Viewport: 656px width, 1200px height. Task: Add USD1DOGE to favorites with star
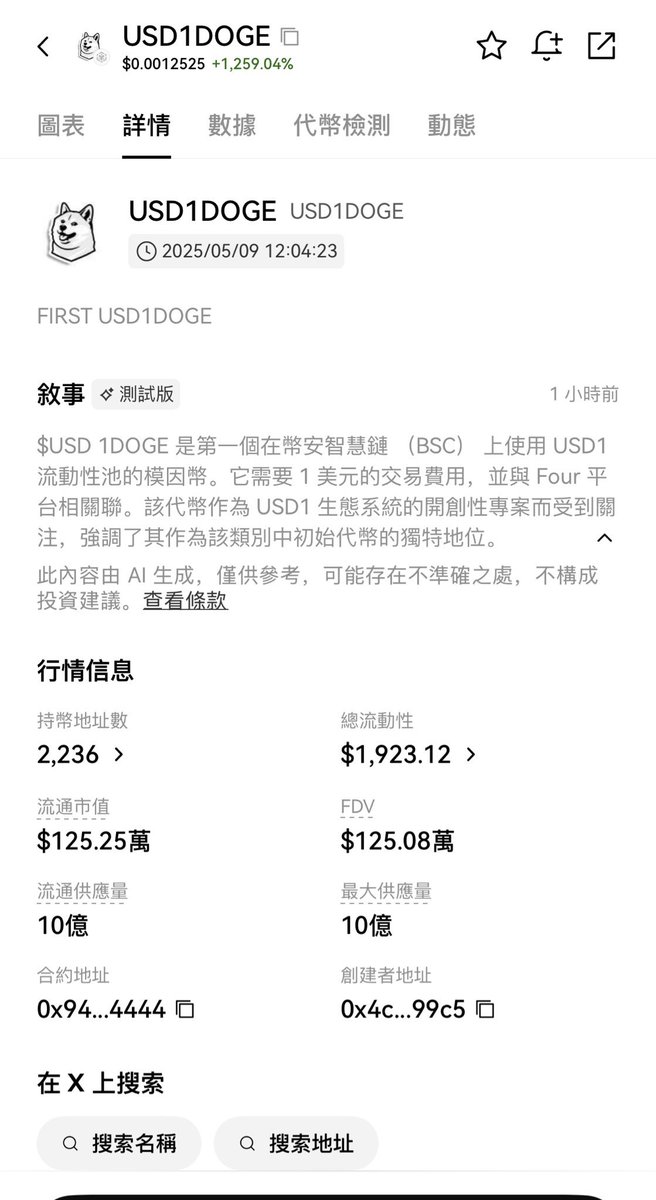click(x=491, y=46)
